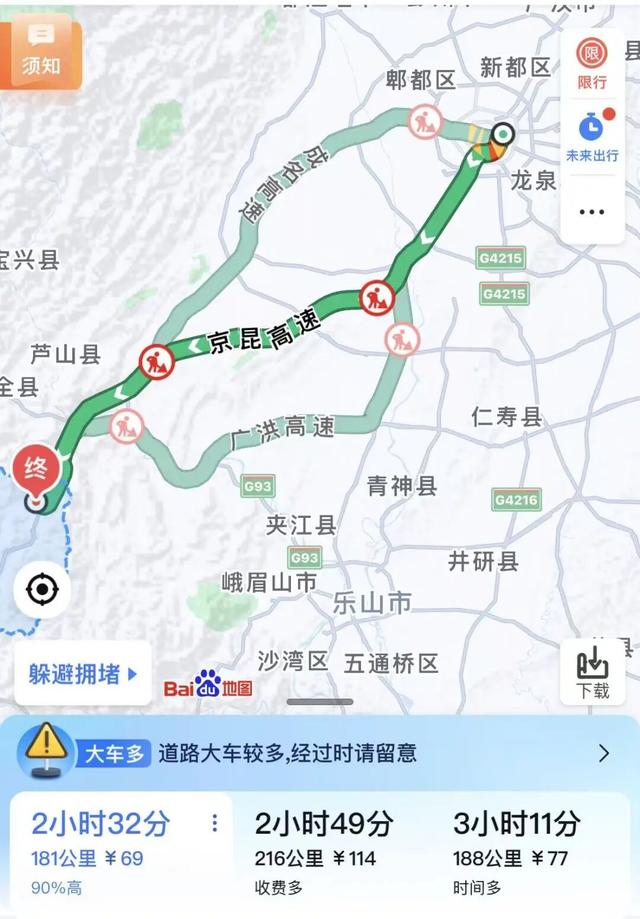640x919 pixels.
Task: Expand the 大车多 road warning banner
Action: [320, 753]
